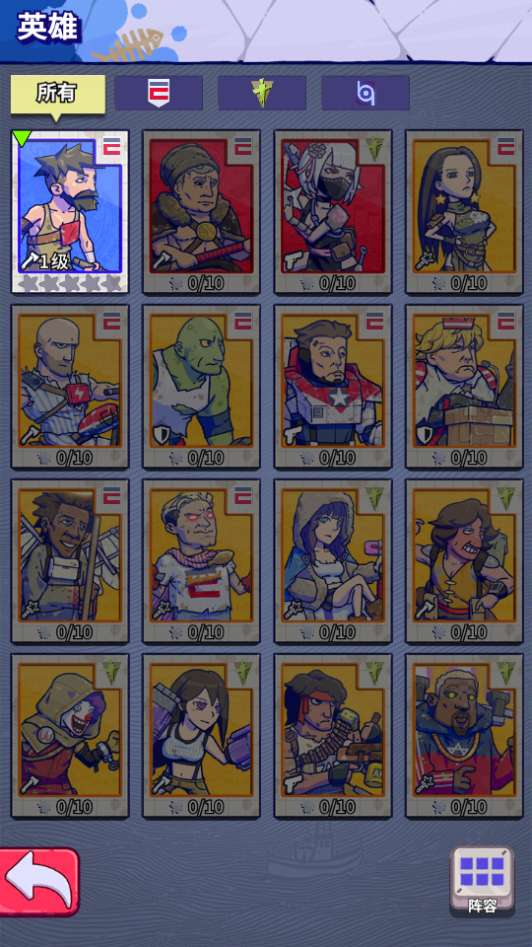Open the green-skinned zombie hero card
Viewport: 532px width, 947px height.
tap(201, 387)
